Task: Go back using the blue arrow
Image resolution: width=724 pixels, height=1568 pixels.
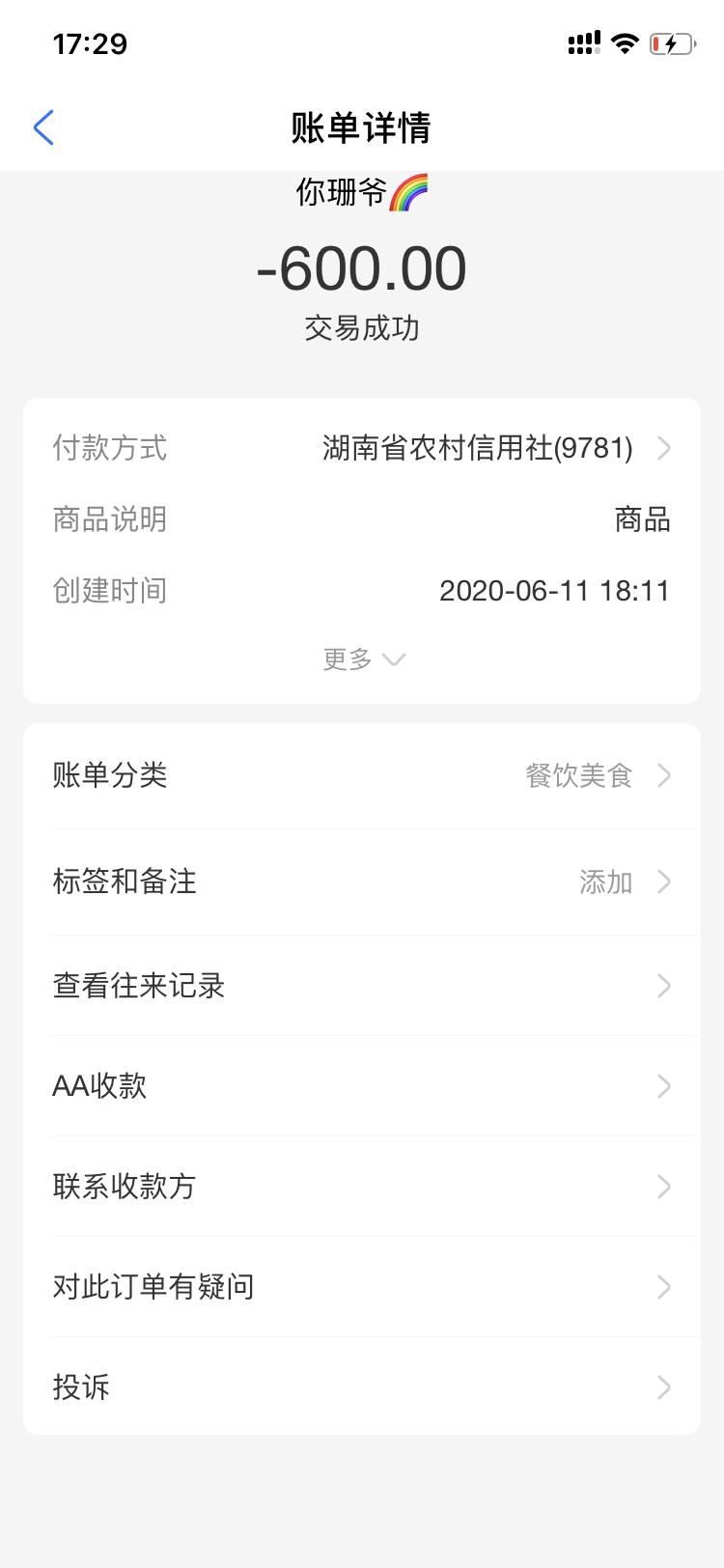Action: [43, 127]
